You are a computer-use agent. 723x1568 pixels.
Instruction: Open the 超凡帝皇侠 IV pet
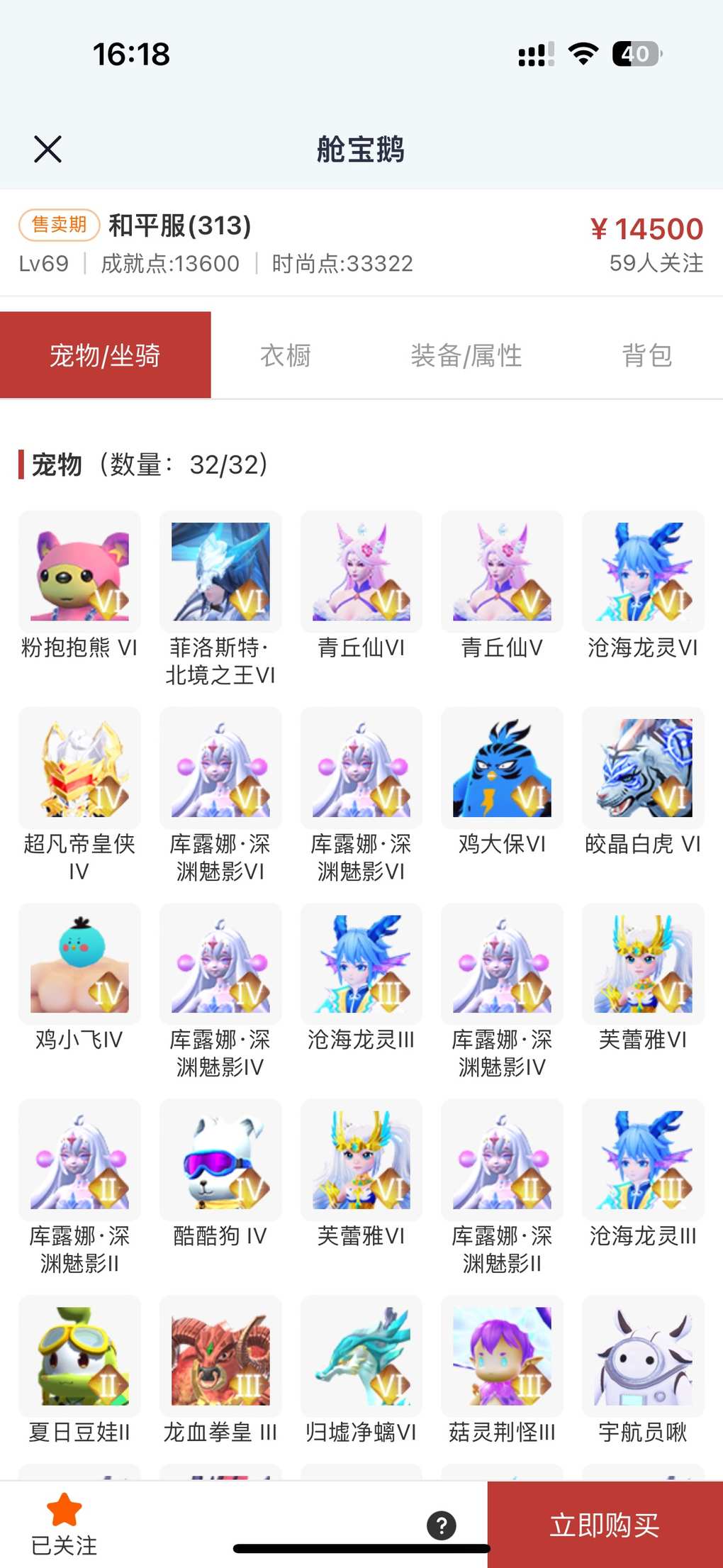click(x=79, y=768)
